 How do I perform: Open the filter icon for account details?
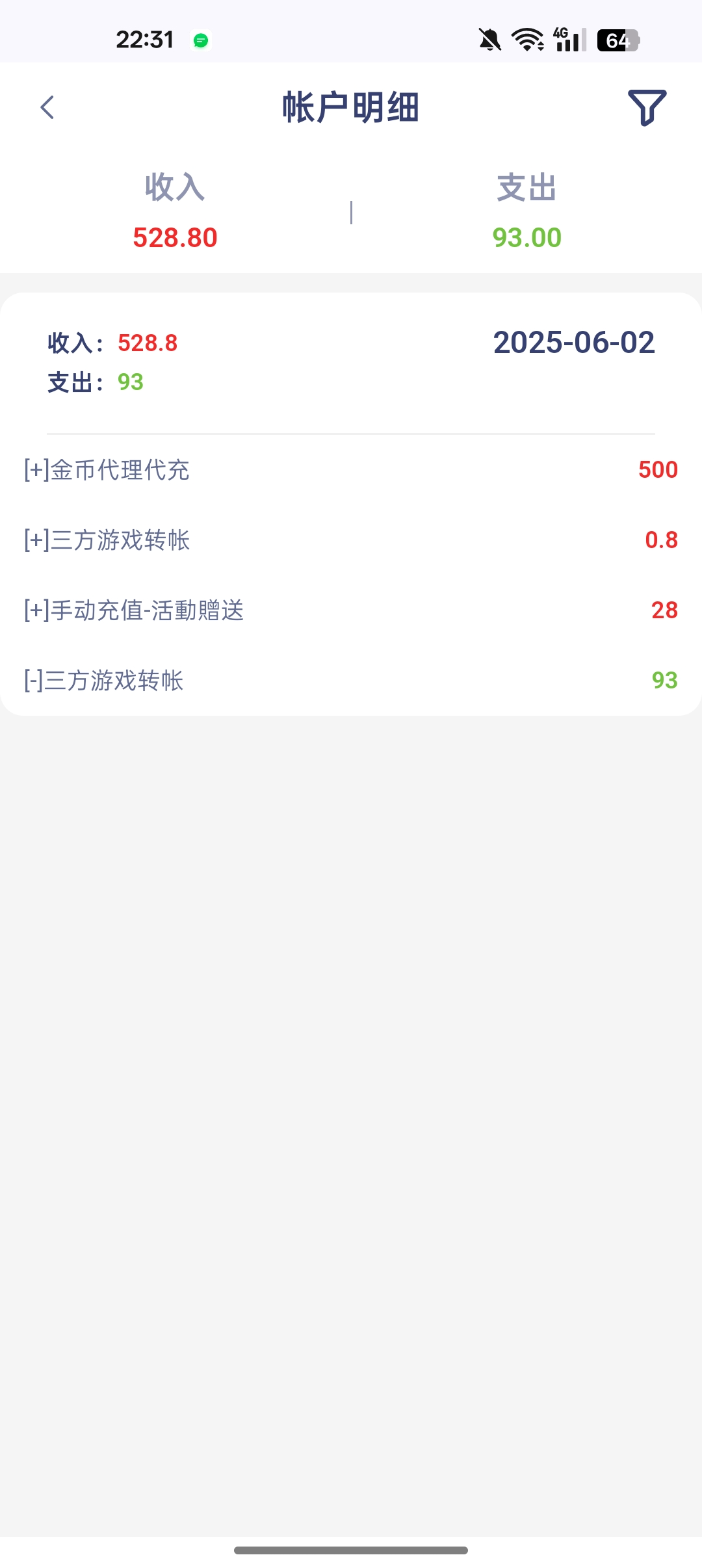tap(647, 108)
